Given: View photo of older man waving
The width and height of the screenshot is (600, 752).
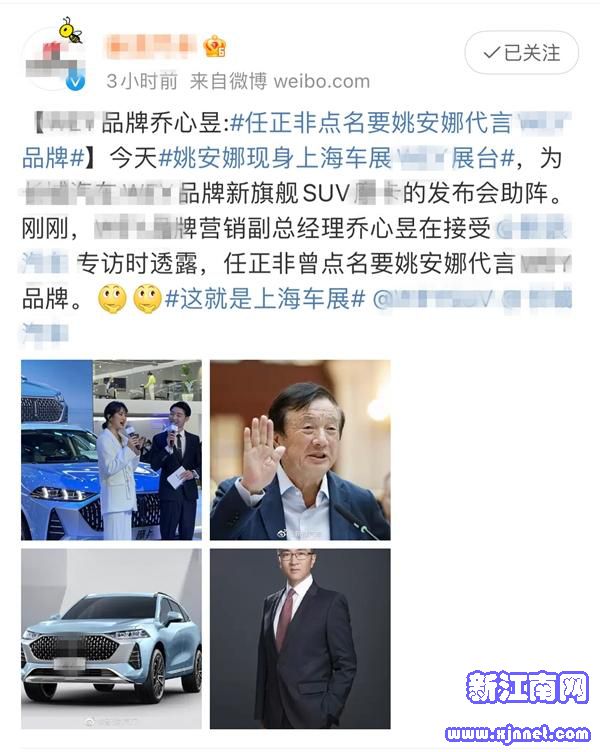Looking at the screenshot, I should [x=300, y=450].
